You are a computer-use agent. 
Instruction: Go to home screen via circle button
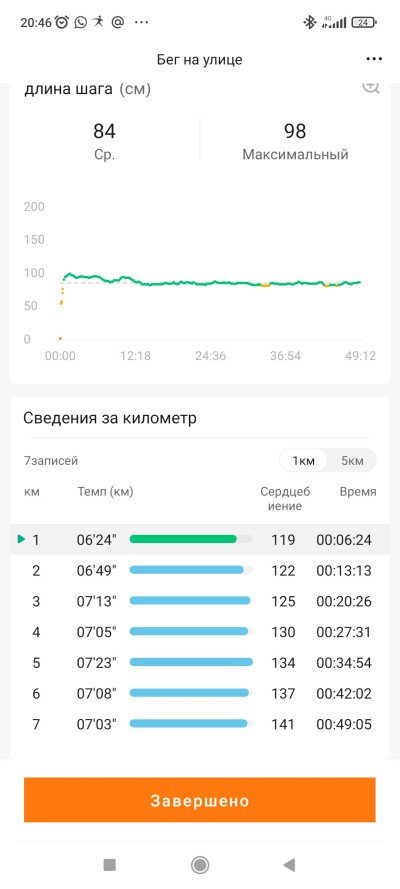click(199, 865)
